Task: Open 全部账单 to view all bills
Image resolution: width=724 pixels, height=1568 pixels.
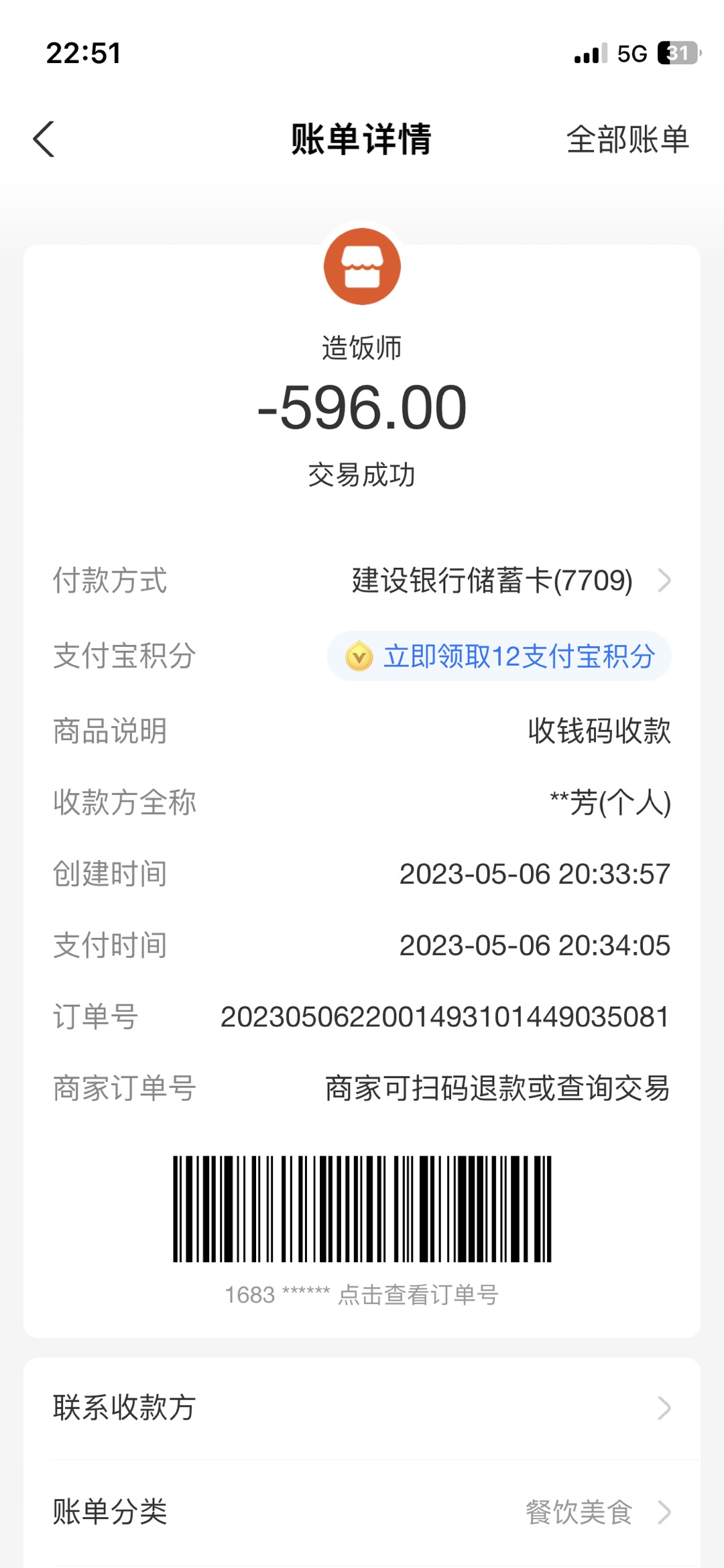Action: 627,139
